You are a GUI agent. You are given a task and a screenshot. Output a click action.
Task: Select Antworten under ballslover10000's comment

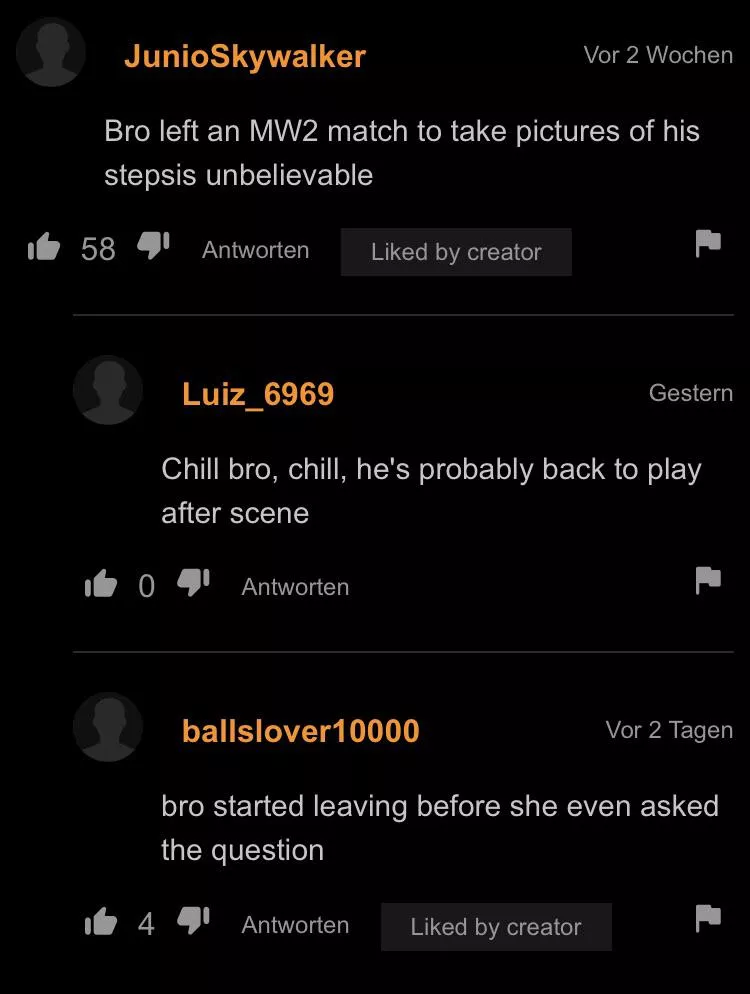295,925
